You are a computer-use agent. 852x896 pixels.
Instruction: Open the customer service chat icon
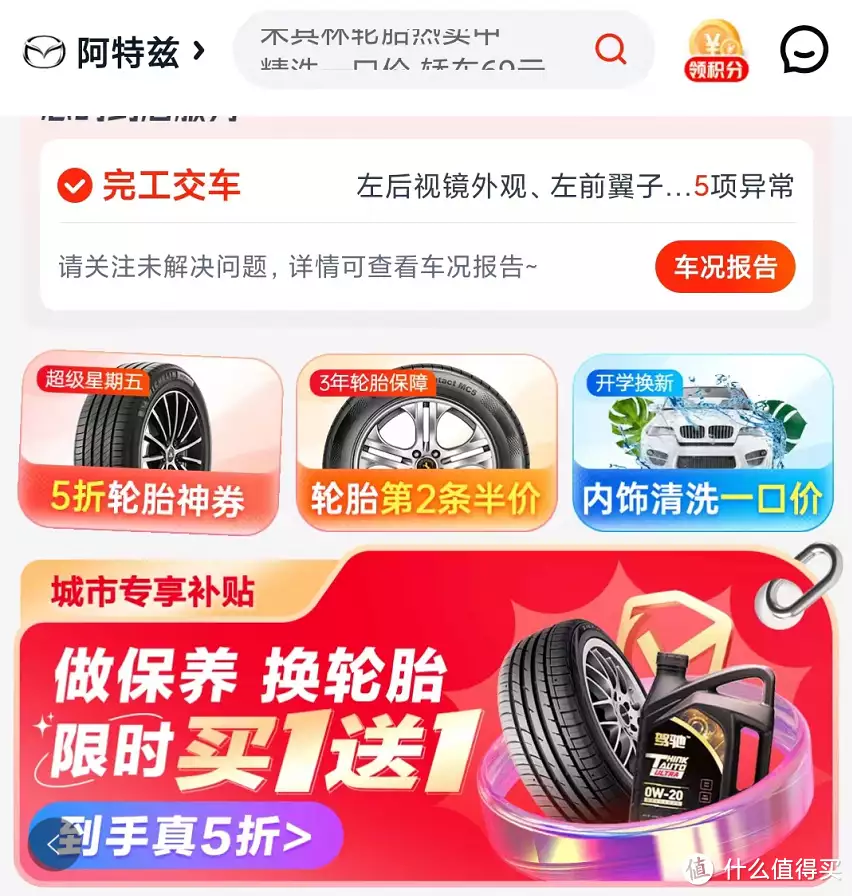tap(804, 49)
